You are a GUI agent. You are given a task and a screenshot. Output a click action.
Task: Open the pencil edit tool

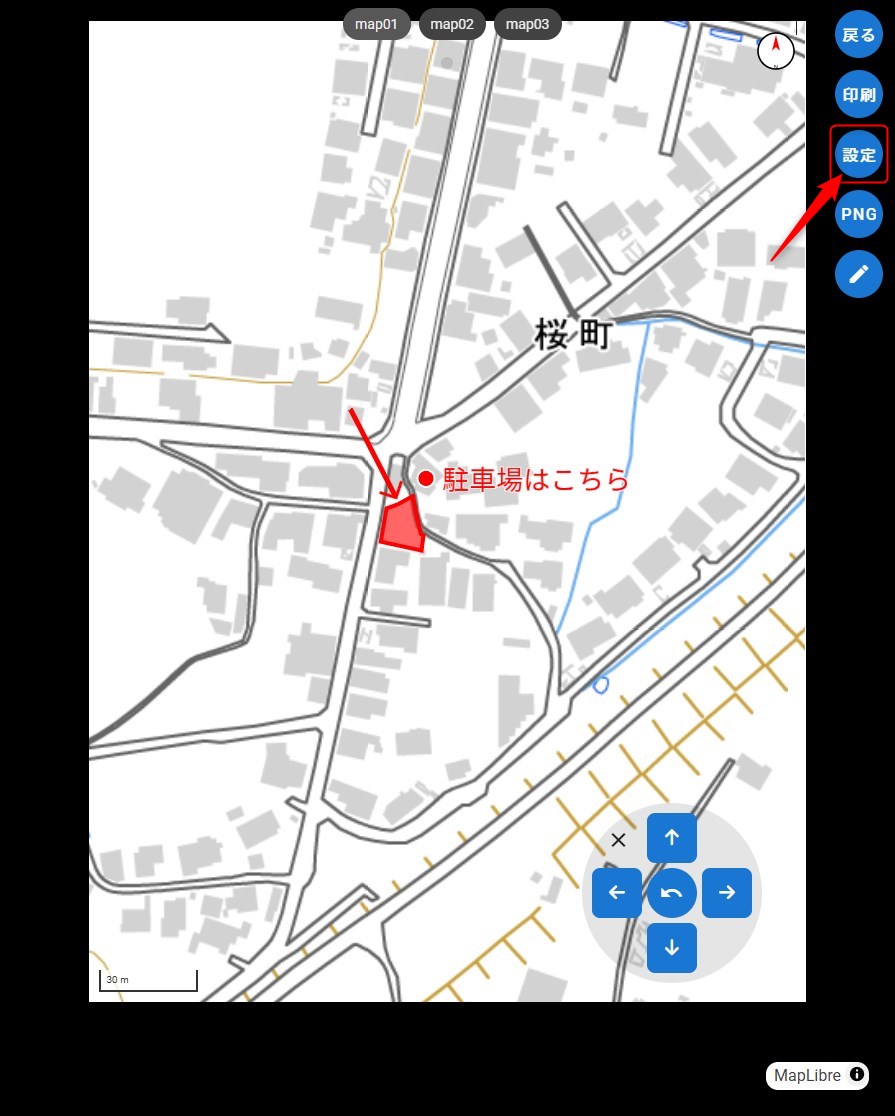point(858,274)
